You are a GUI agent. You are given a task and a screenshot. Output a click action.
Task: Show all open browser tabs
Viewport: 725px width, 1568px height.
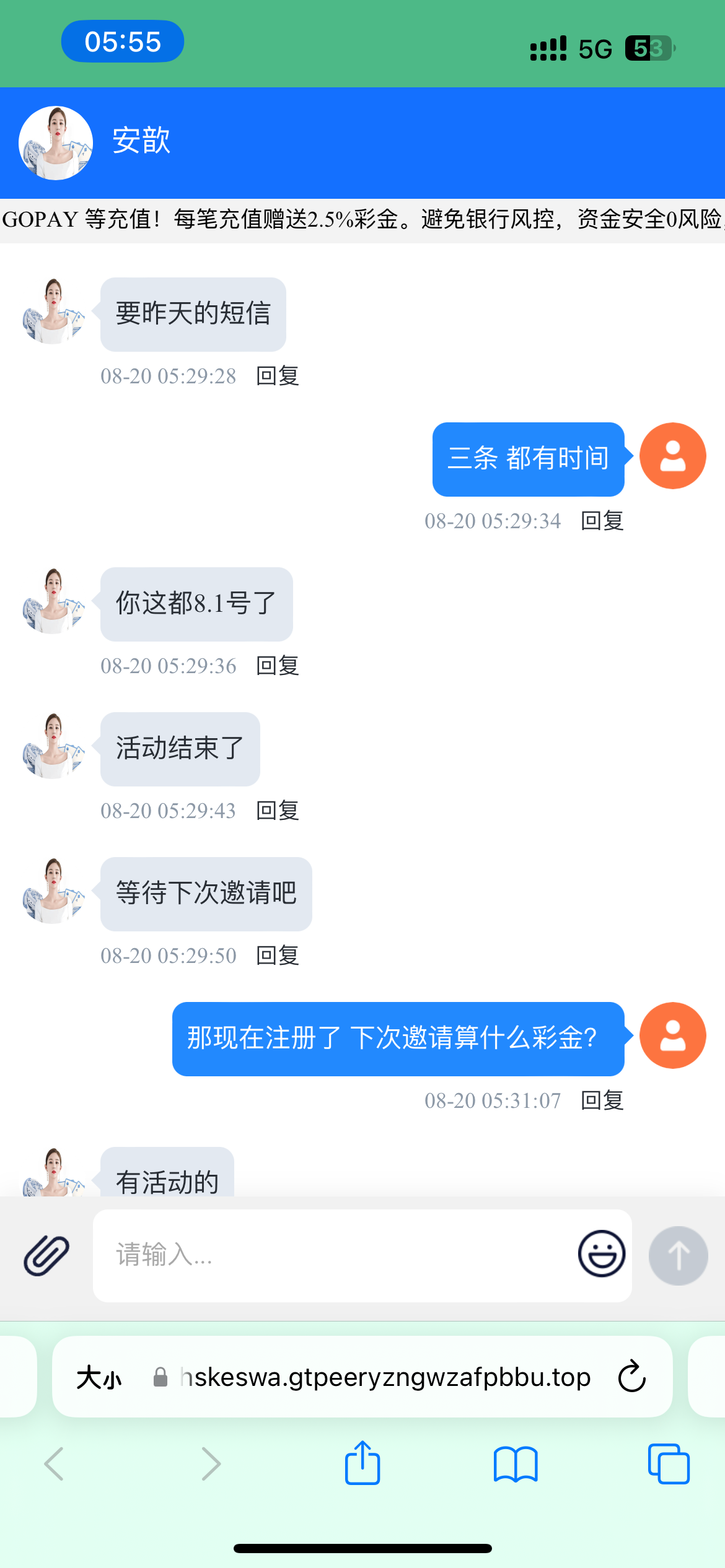668,1464
